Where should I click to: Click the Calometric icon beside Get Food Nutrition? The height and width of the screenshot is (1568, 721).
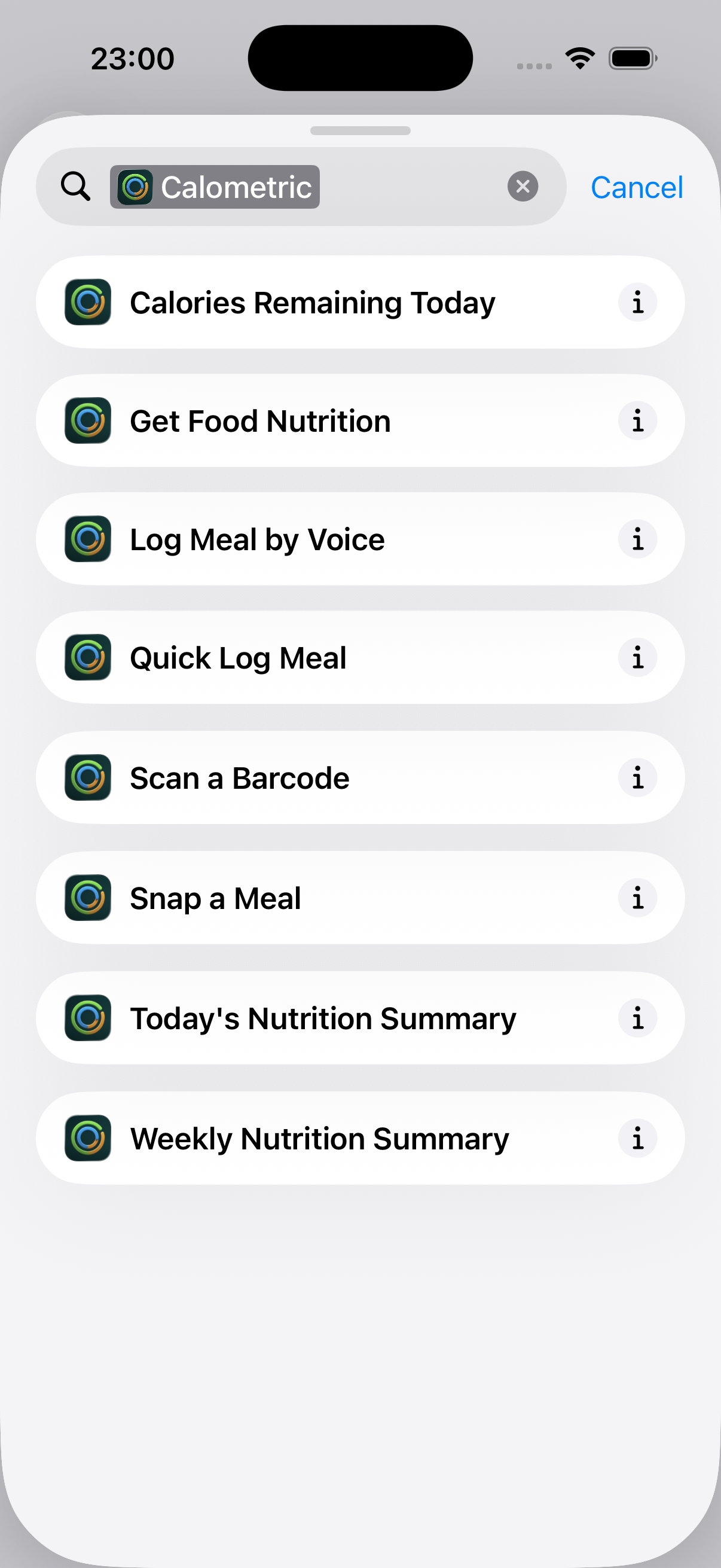tap(87, 420)
